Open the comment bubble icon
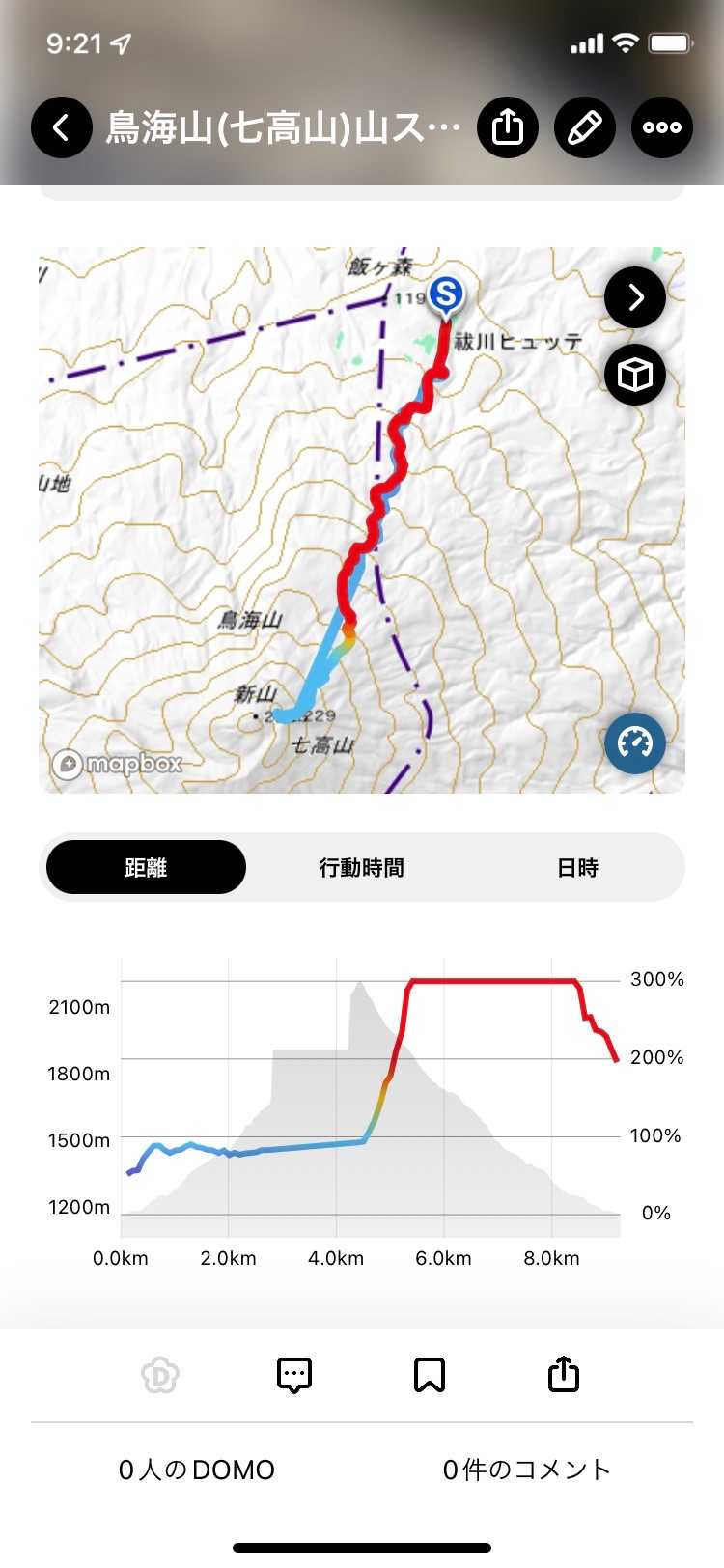The image size is (724, 1568). [294, 1375]
